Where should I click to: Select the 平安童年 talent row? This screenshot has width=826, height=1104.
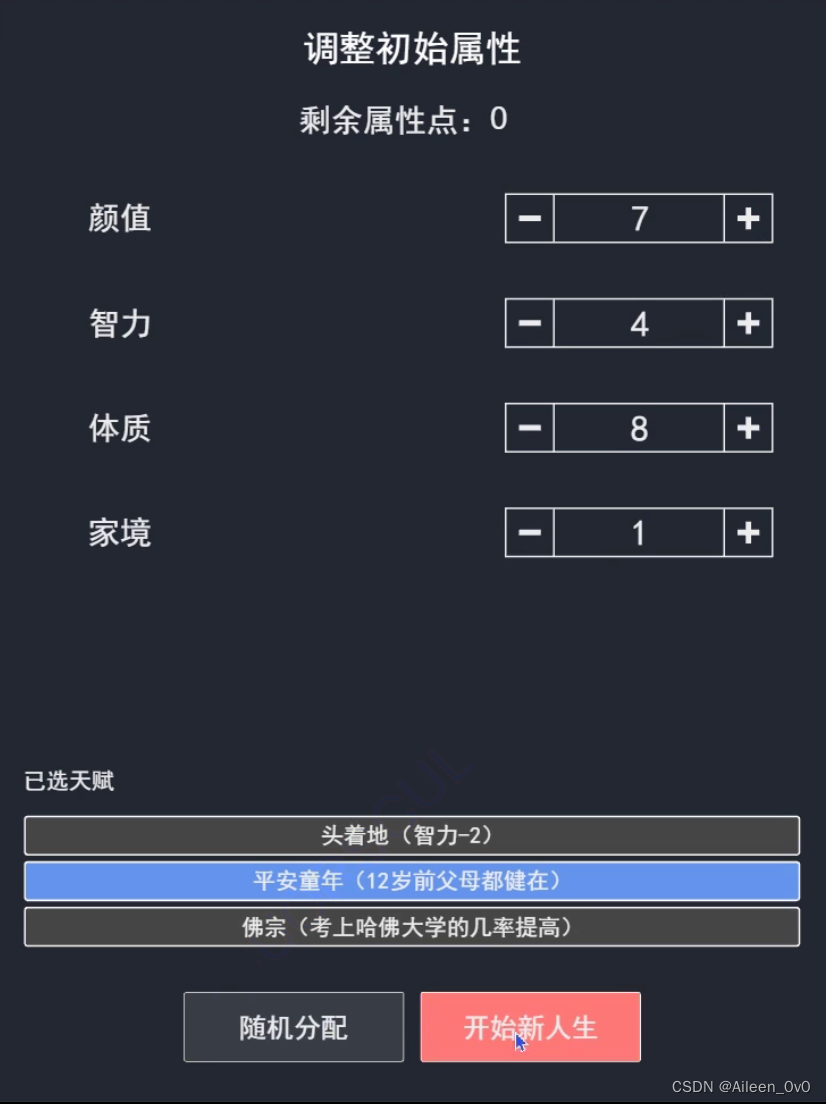click(x=412, y=881)
